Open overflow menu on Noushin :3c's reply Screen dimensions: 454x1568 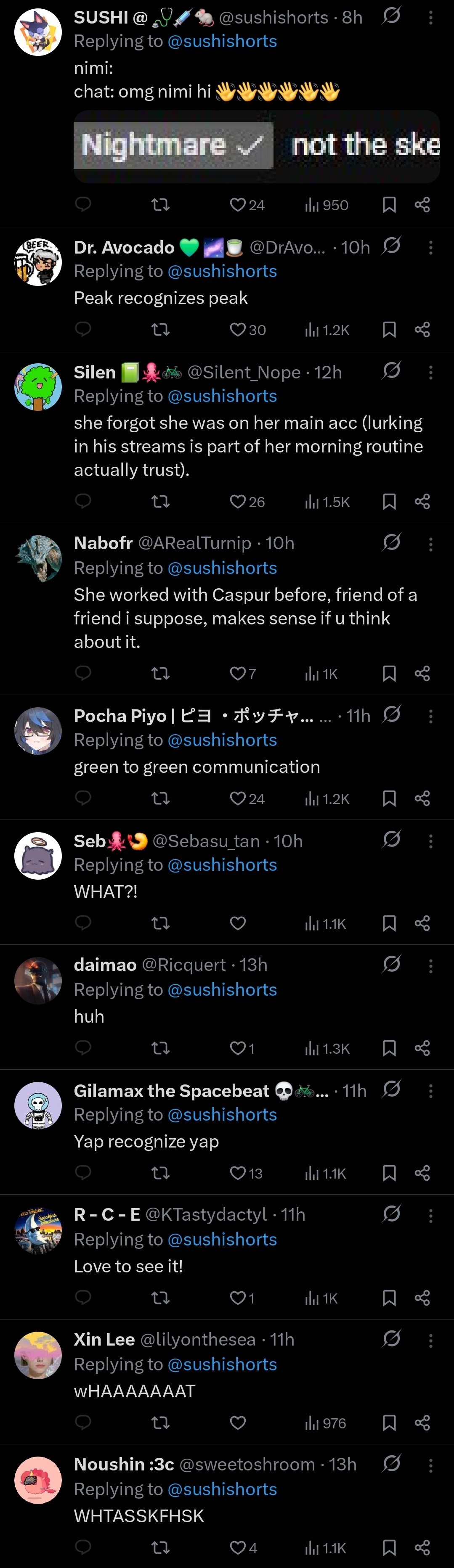[431, 1465]
